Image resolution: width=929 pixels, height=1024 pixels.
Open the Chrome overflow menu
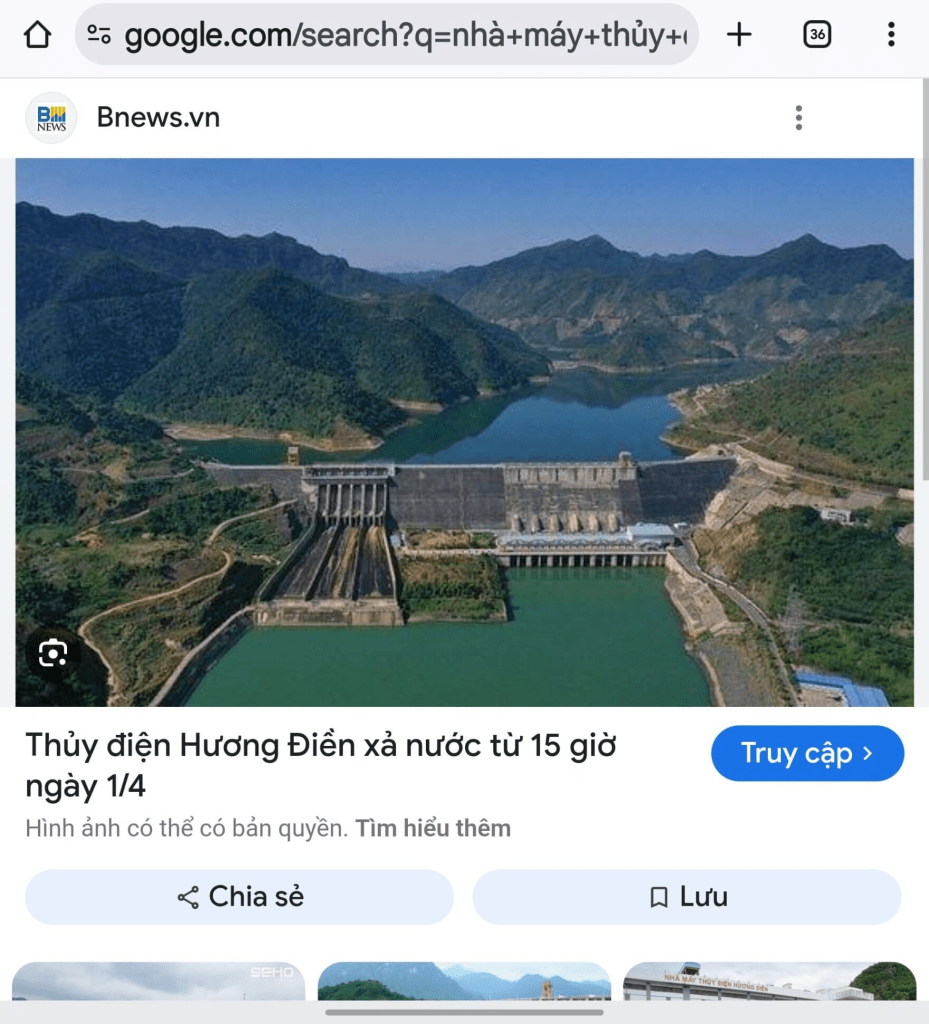coord(891,35)
